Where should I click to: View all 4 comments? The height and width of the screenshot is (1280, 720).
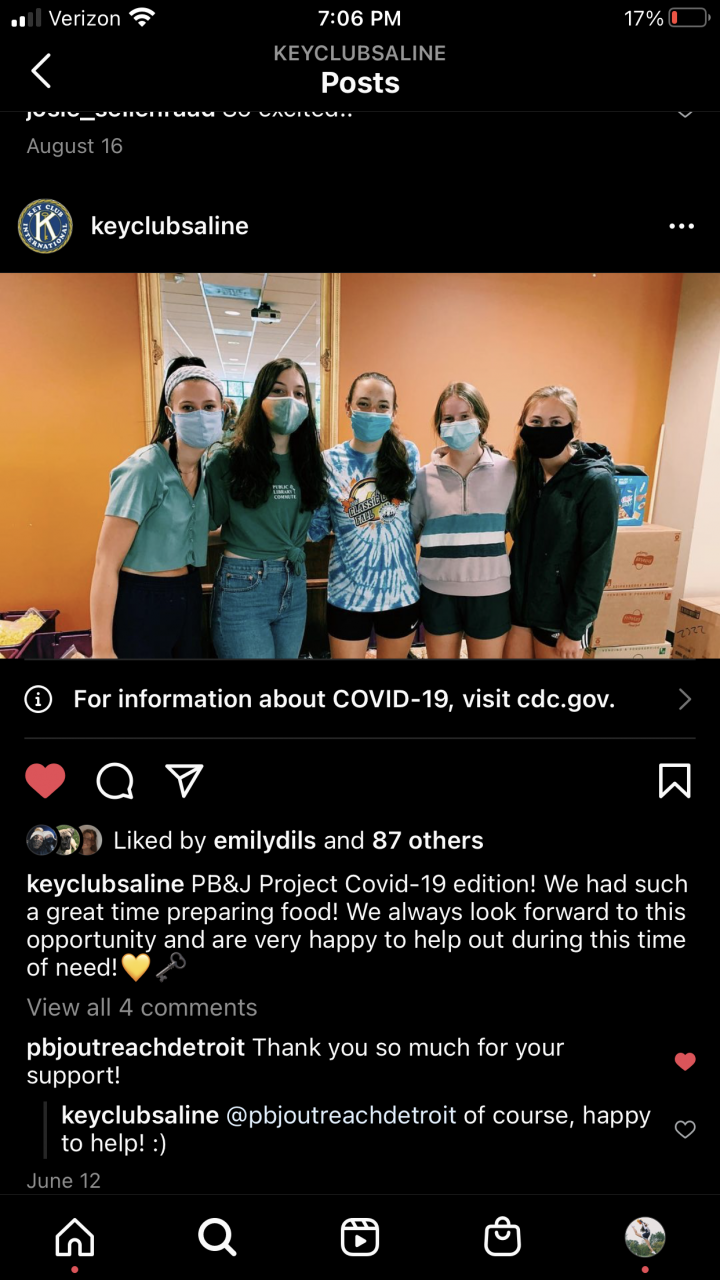(x=142, y=1007)
